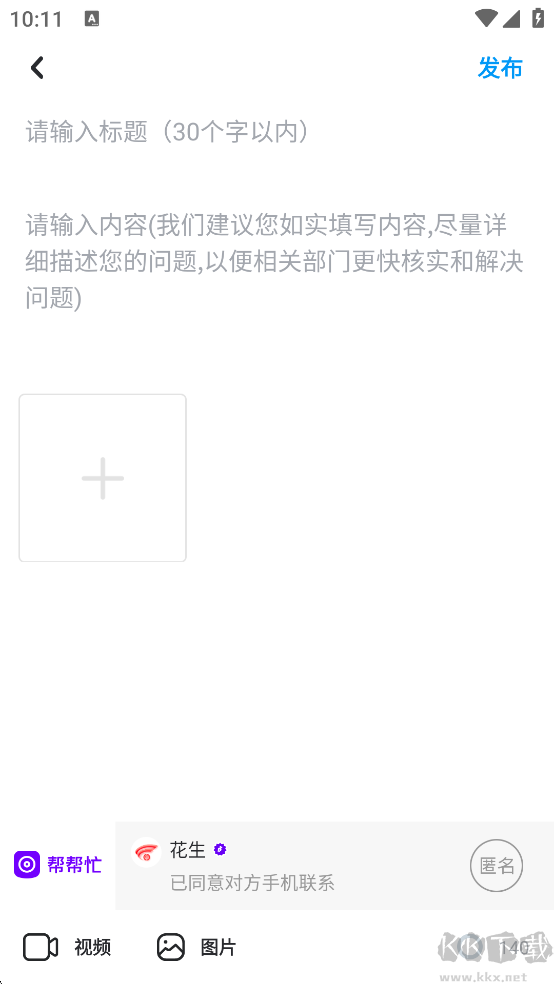
Task: Attach a video via 视频
Action: point(67,947)
